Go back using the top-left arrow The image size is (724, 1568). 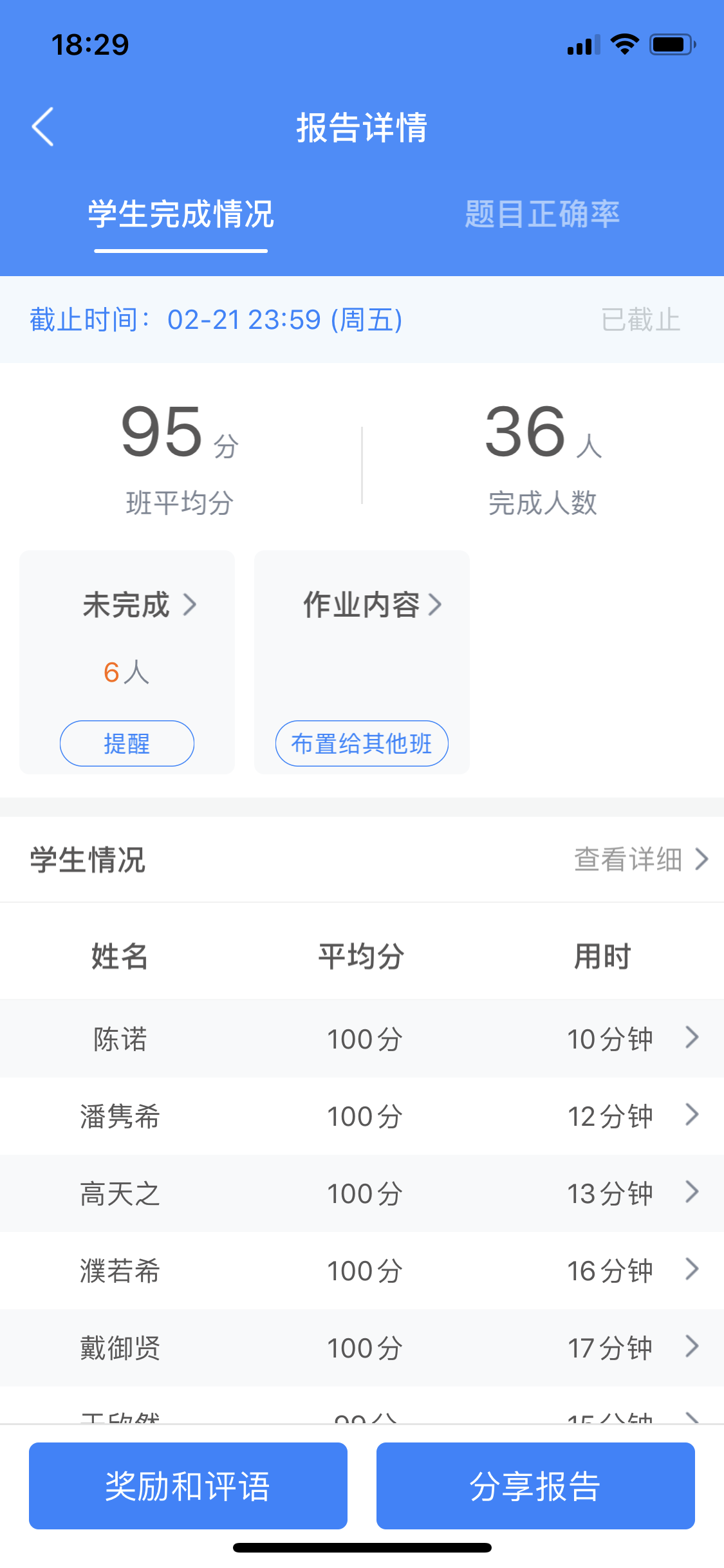pos(42,127)
